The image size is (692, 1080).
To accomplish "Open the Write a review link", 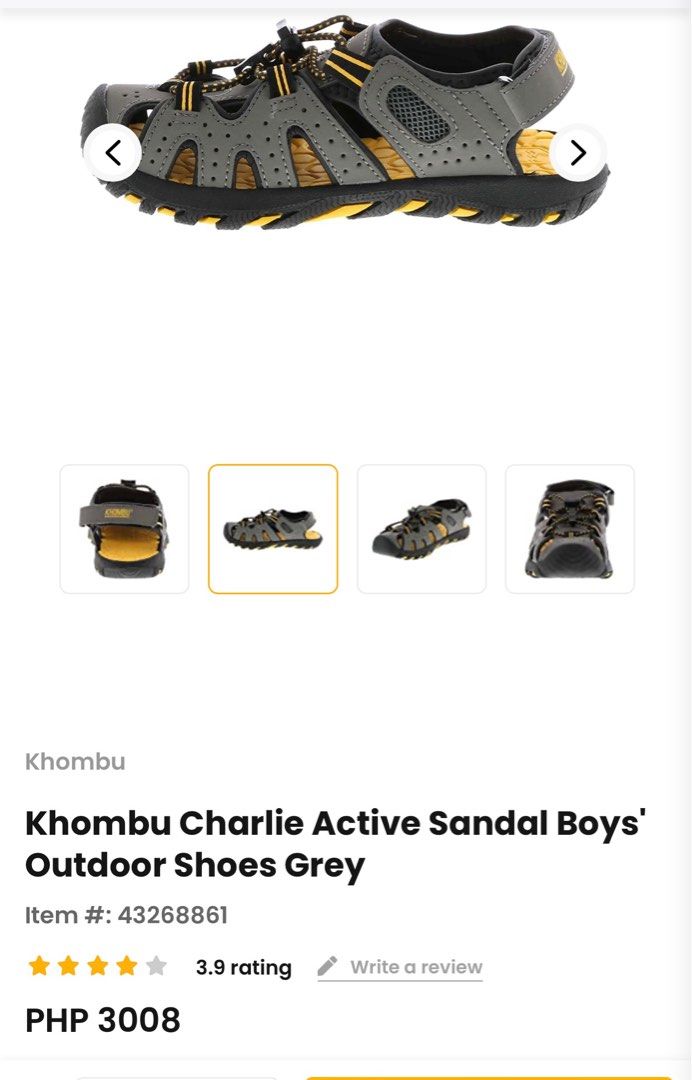I will click(414, 967).
